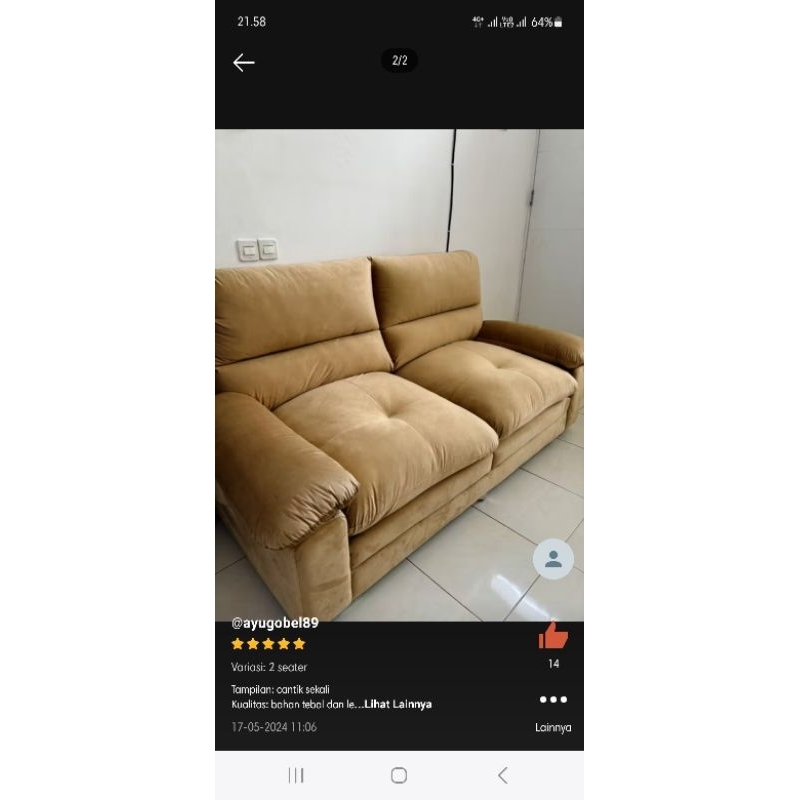
Task: Open the Lainnya three-dot menu
Action: (x=553, y=700)
